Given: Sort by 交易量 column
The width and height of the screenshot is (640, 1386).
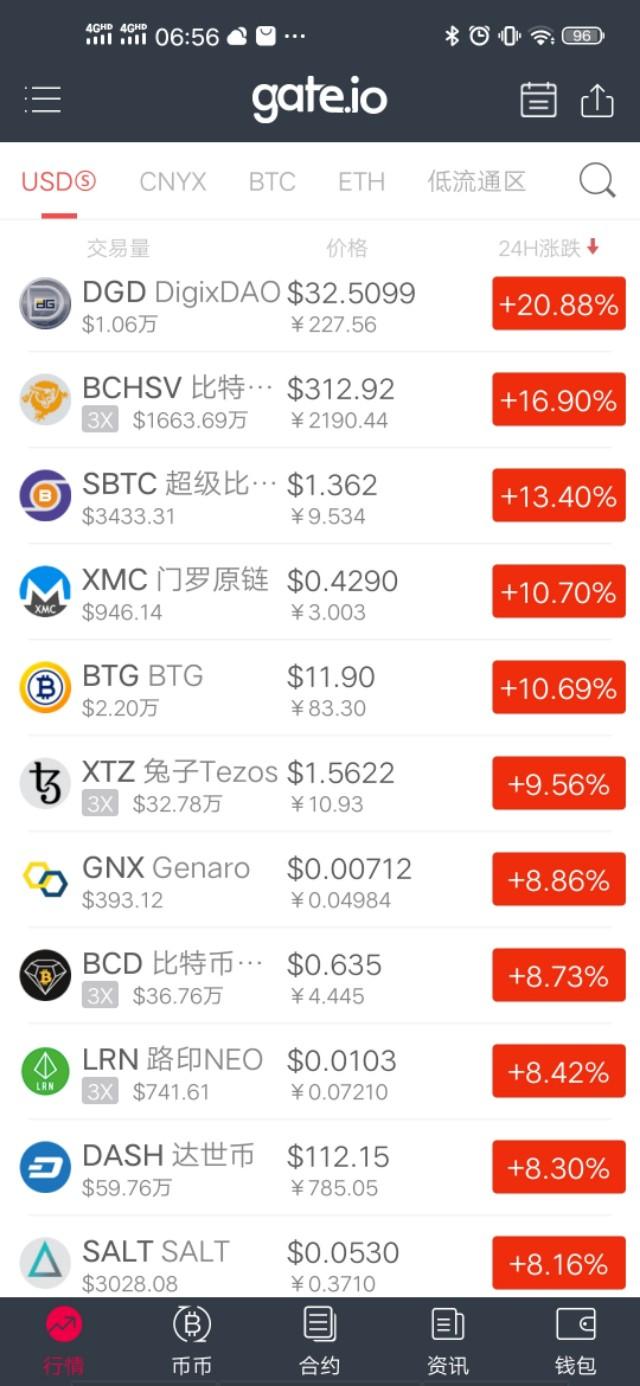Looking at the screenshot, I should pyautogui.click(x=118, y=248).
